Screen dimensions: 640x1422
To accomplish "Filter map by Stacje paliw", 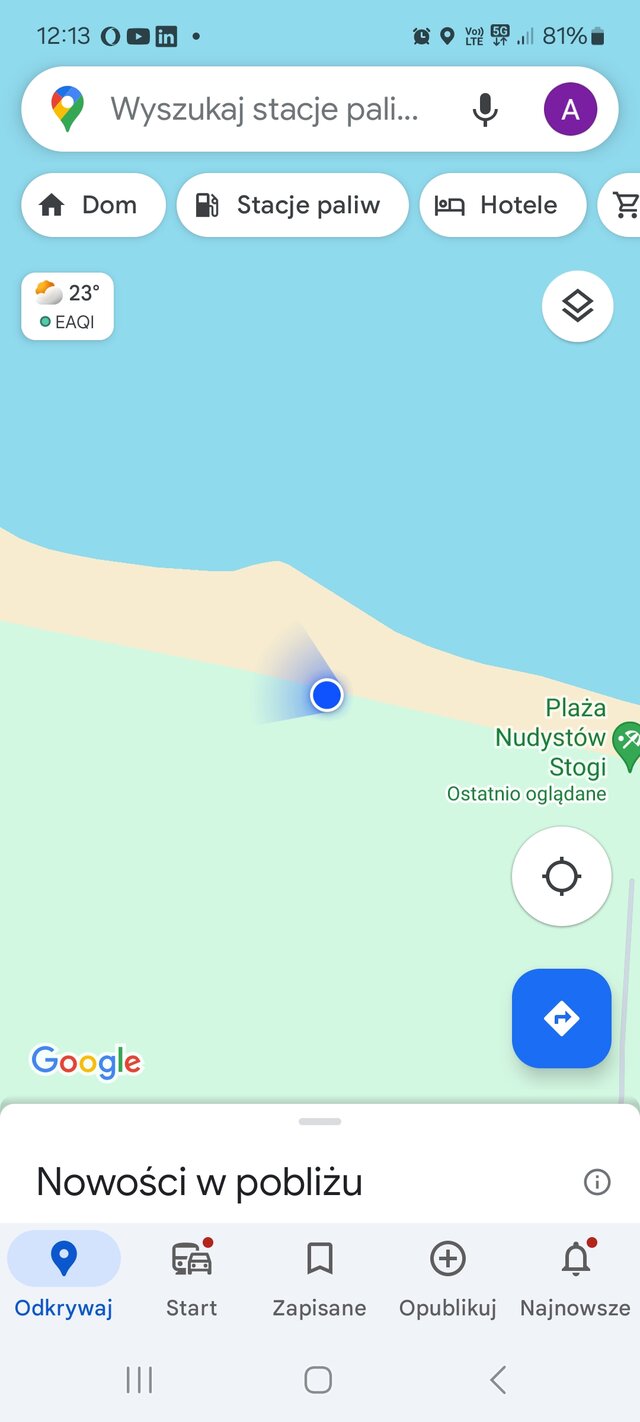I will pyautogui.click(x=292, y=205).
